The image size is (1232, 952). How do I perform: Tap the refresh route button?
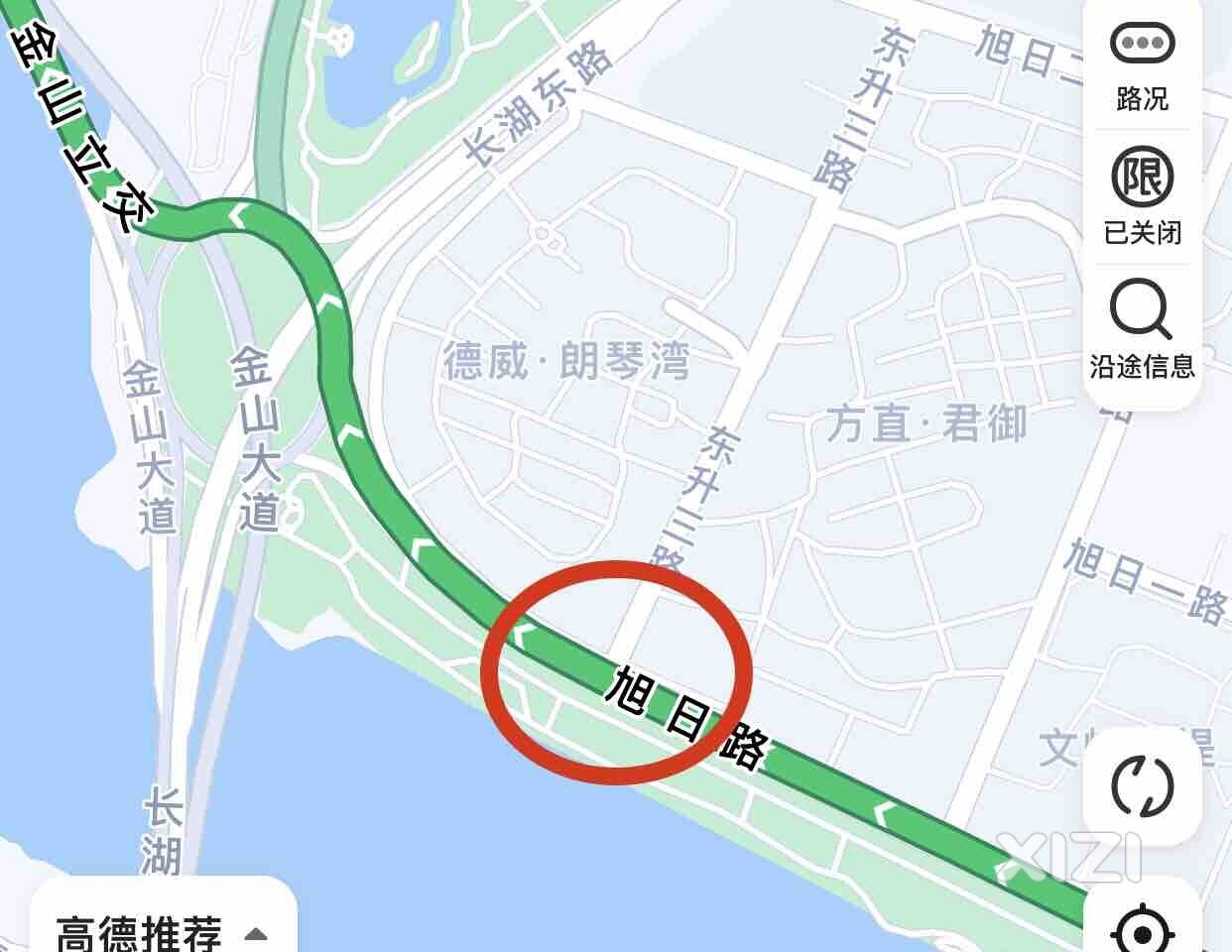(1142, 785)
